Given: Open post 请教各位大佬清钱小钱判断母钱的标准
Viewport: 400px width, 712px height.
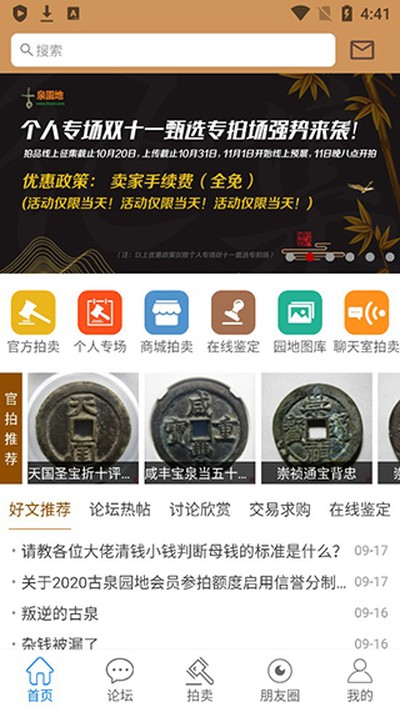Looking at the screenshot, I should (200, 551).
